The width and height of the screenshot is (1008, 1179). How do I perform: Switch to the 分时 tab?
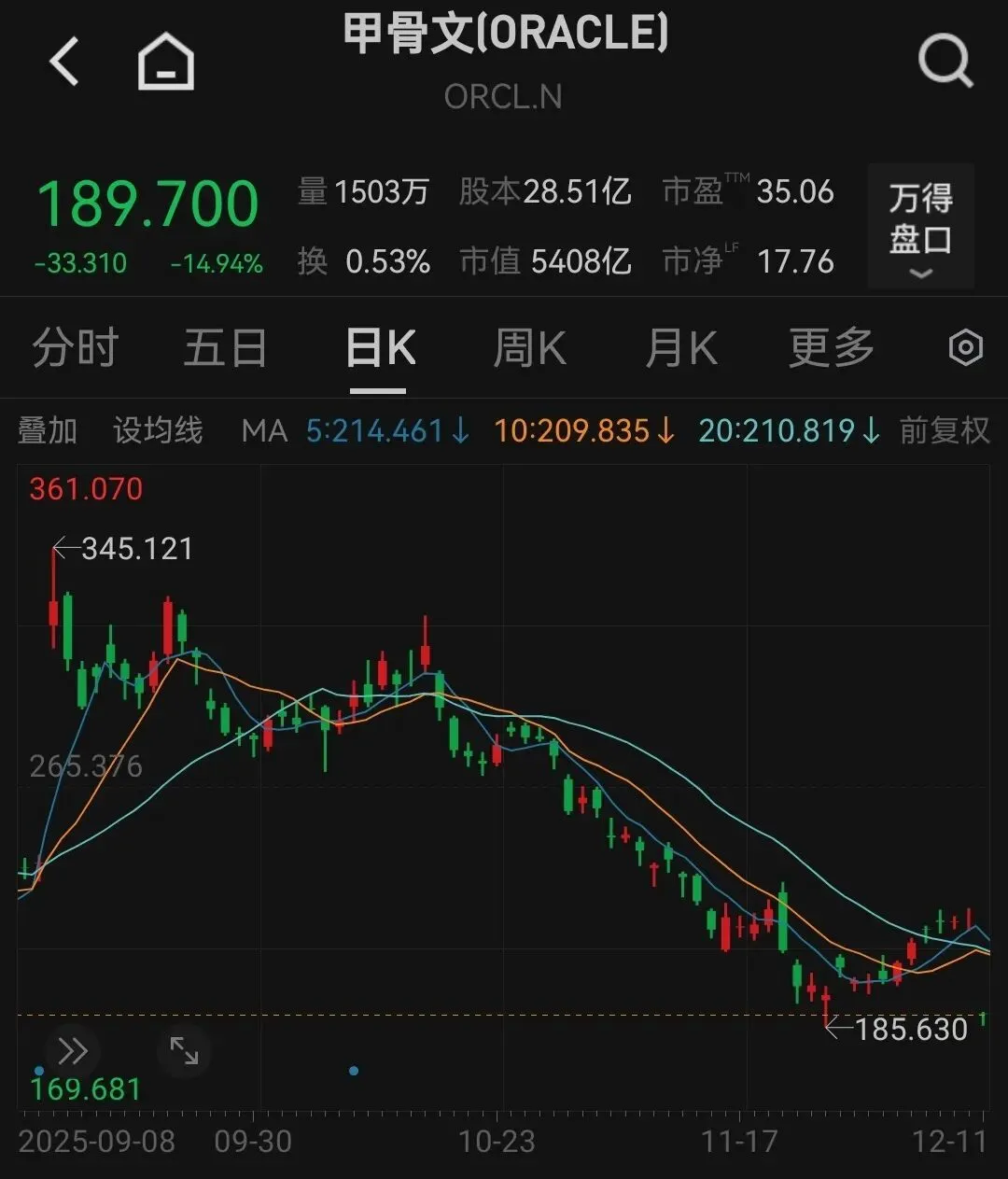(x=75, y=349)
